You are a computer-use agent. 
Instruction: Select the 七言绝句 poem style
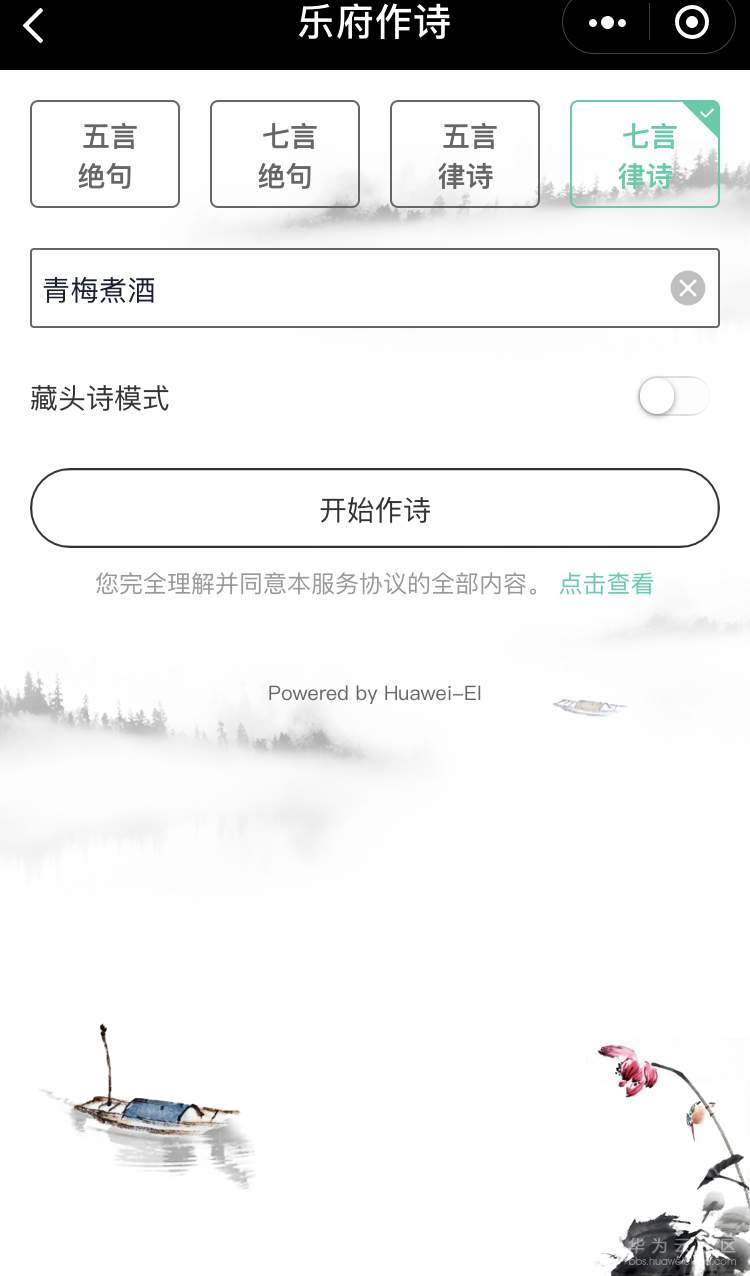tap(284, 153)
